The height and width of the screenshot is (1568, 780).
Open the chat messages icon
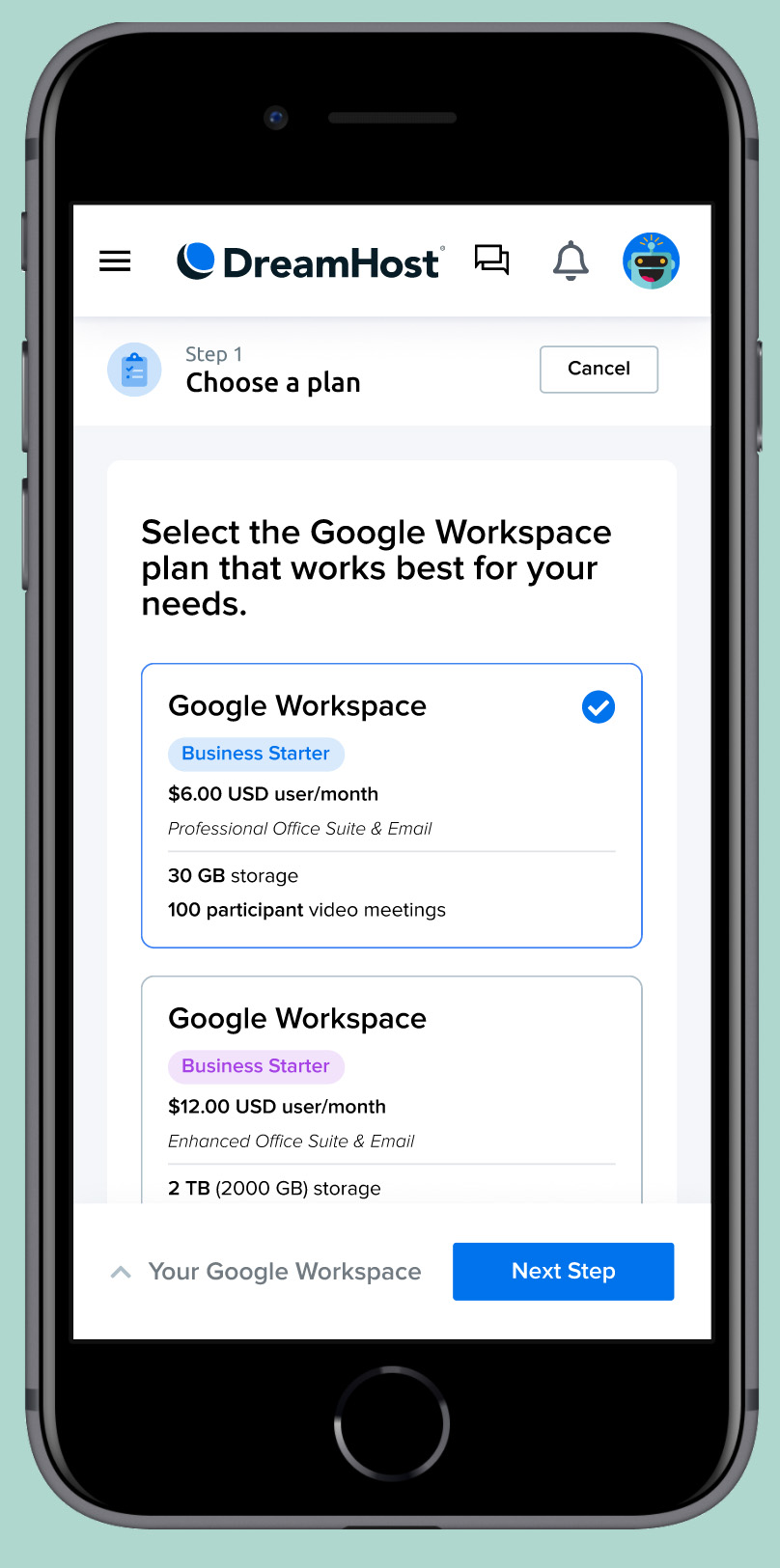(491, 261)
